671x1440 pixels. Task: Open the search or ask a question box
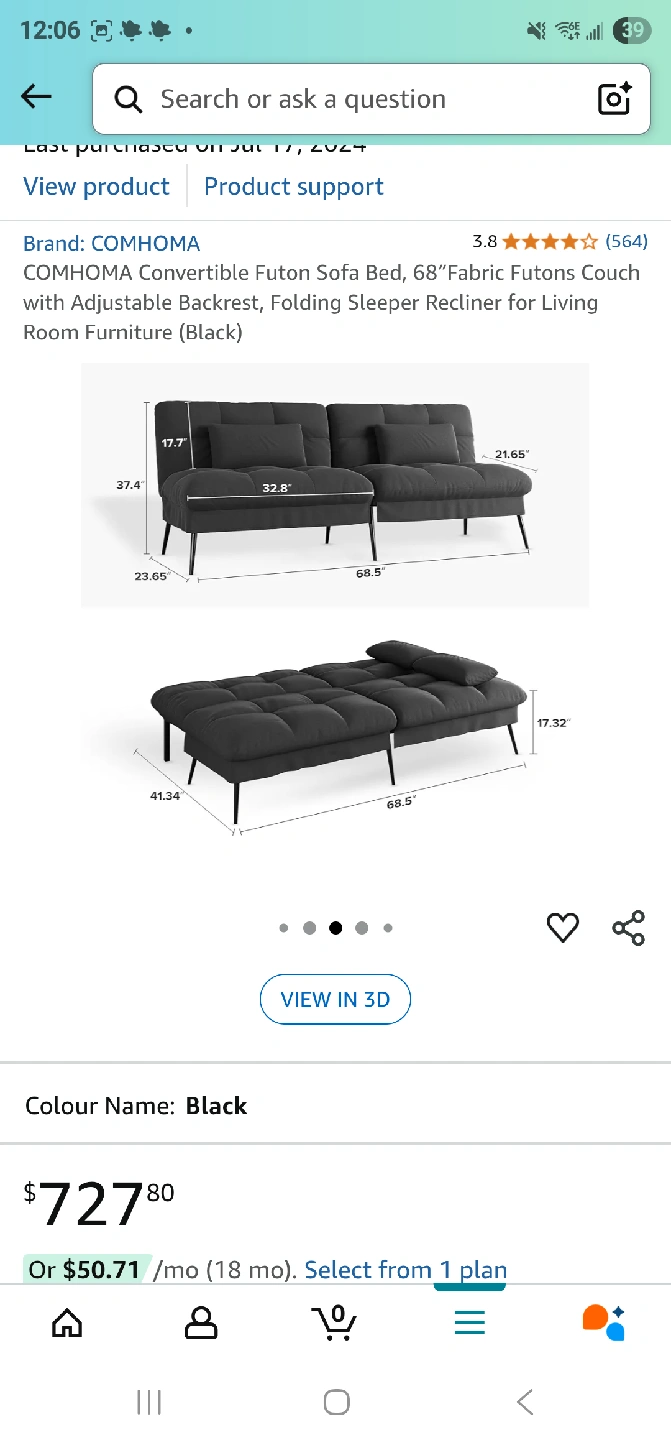pyautogui.click(x=340, y=99)
